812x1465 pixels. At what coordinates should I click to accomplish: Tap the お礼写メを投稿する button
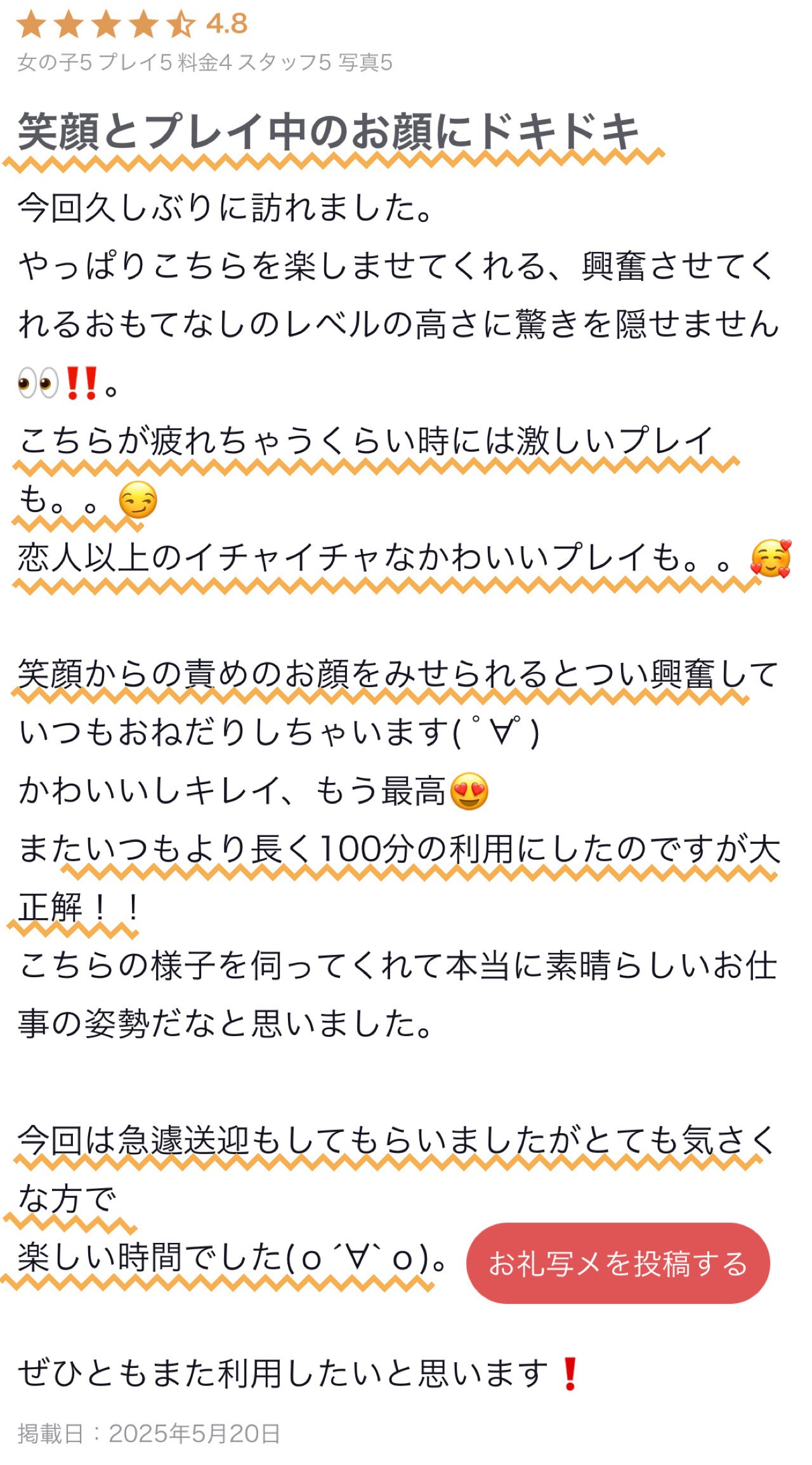618,1263
